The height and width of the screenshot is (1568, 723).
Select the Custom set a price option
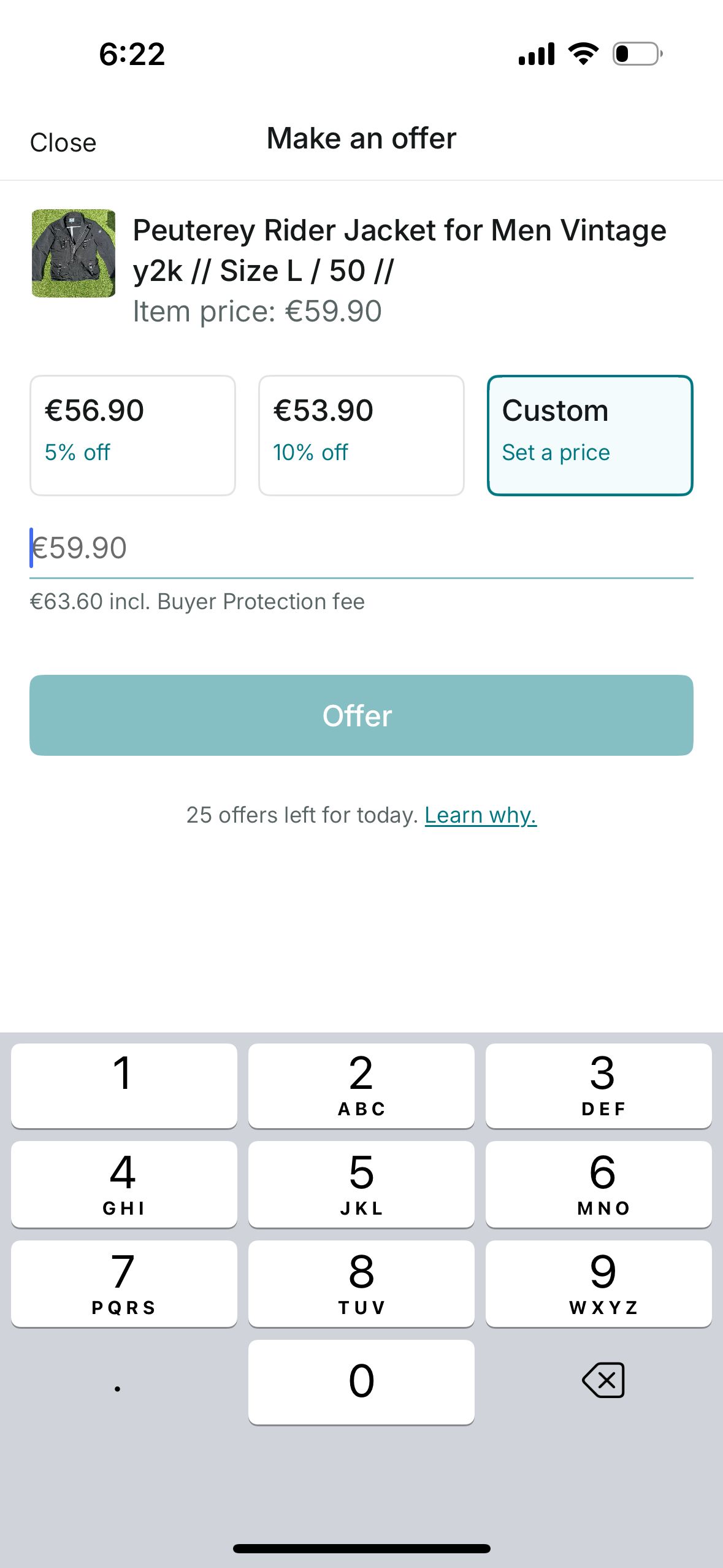[589, 435]
